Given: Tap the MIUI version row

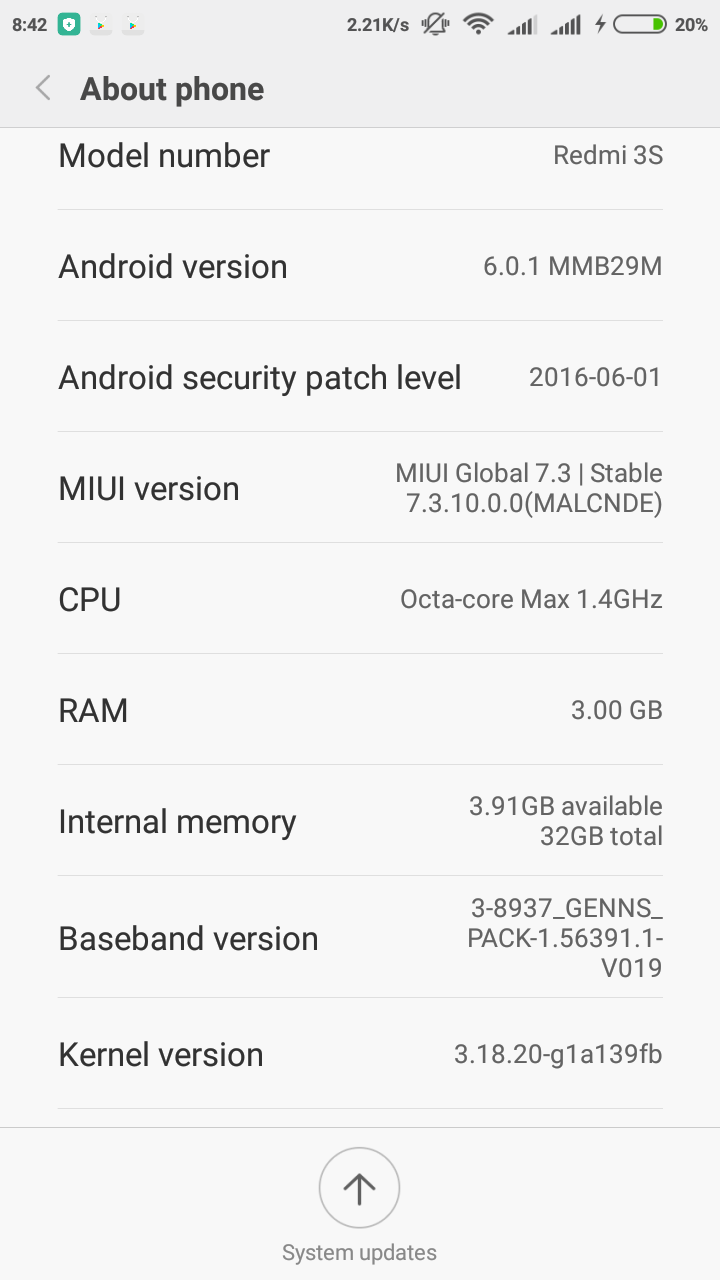Looking at the screenshot, I should (x=360, y=488).
